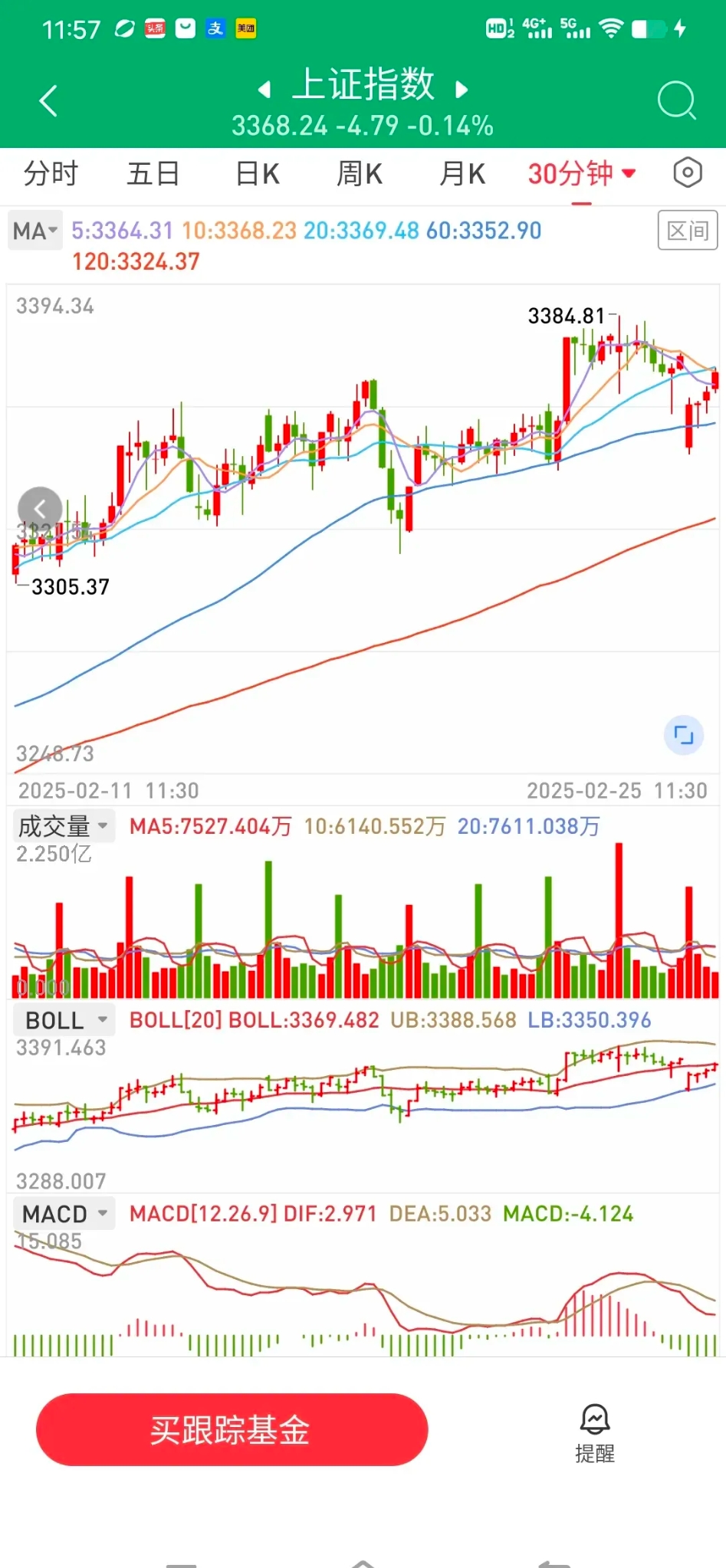This screenshot has width=726, height=1568.
Task: Select the 五日 tab
Action: [153, 174]
